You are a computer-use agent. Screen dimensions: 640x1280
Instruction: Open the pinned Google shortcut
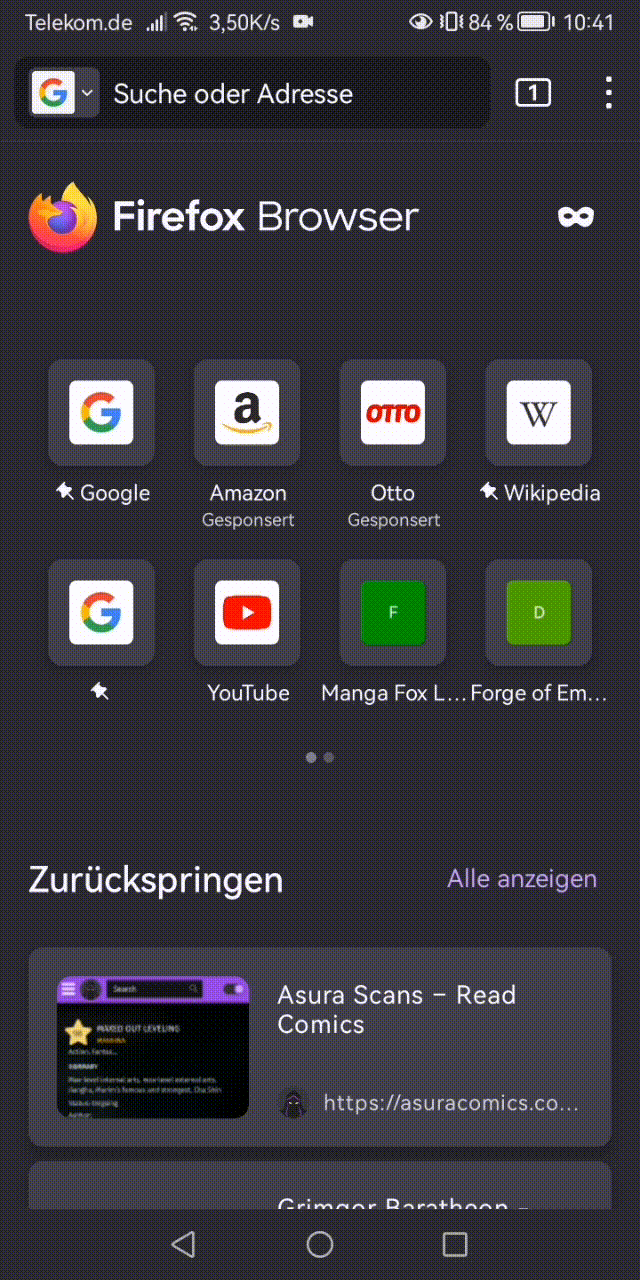point(101,413)
